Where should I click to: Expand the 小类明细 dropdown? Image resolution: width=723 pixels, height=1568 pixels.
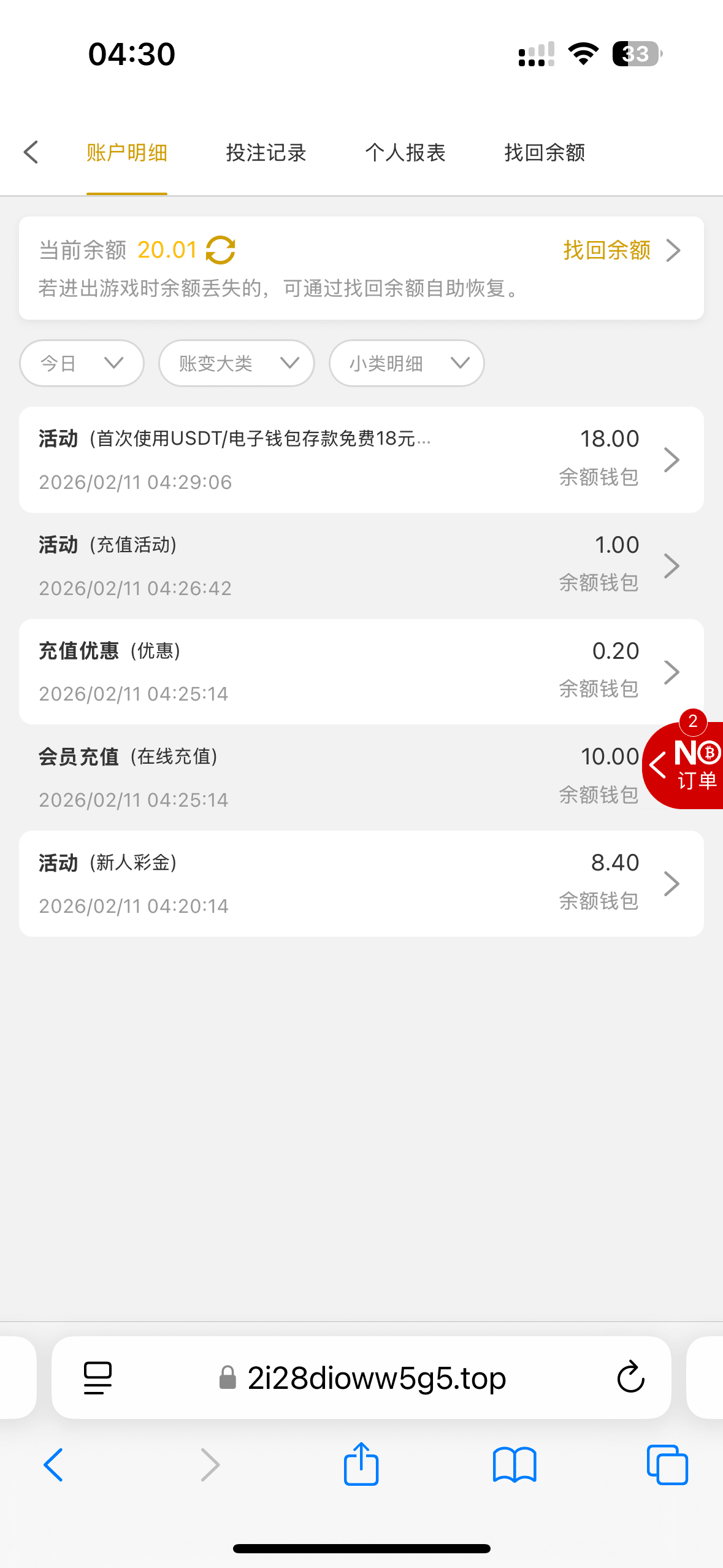(x=407, y=363)
